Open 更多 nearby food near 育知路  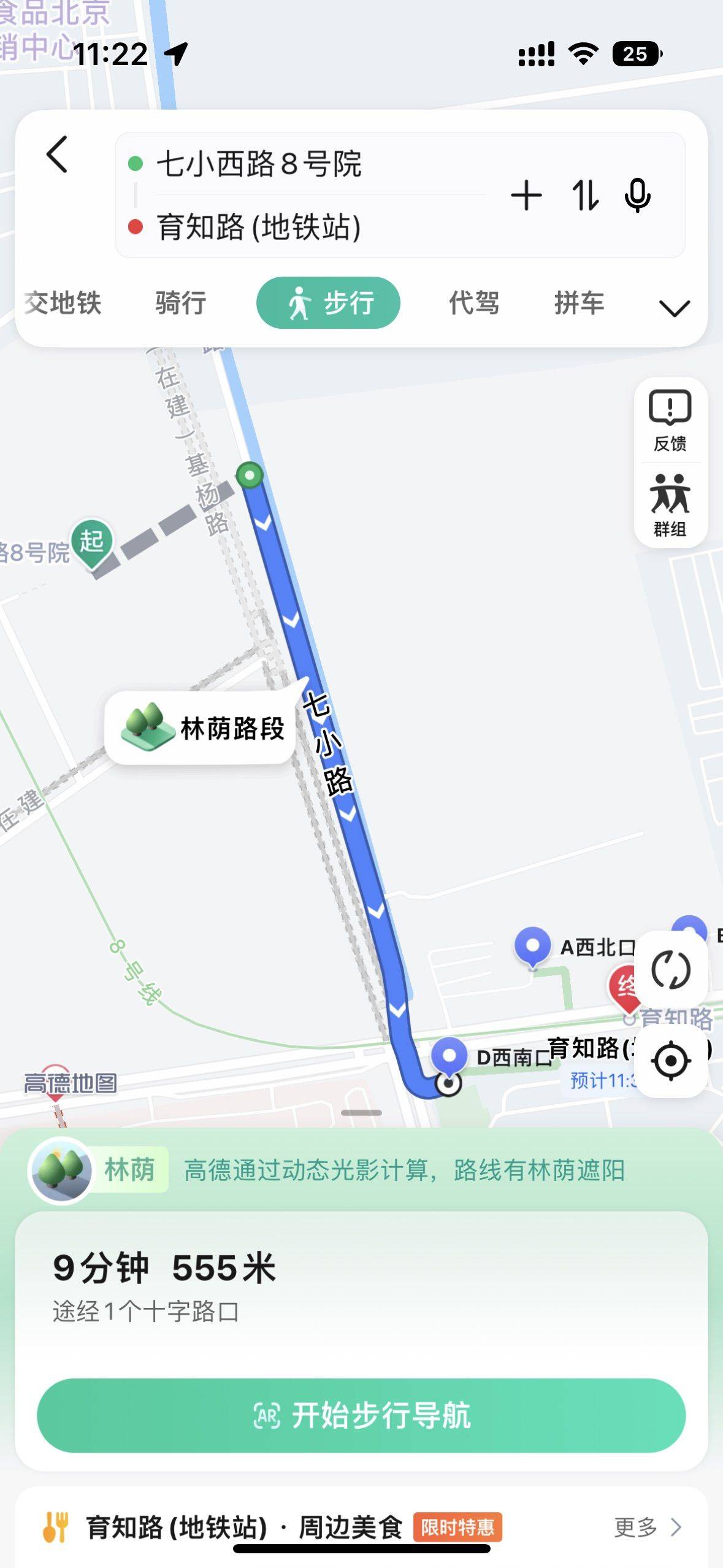648,1527
